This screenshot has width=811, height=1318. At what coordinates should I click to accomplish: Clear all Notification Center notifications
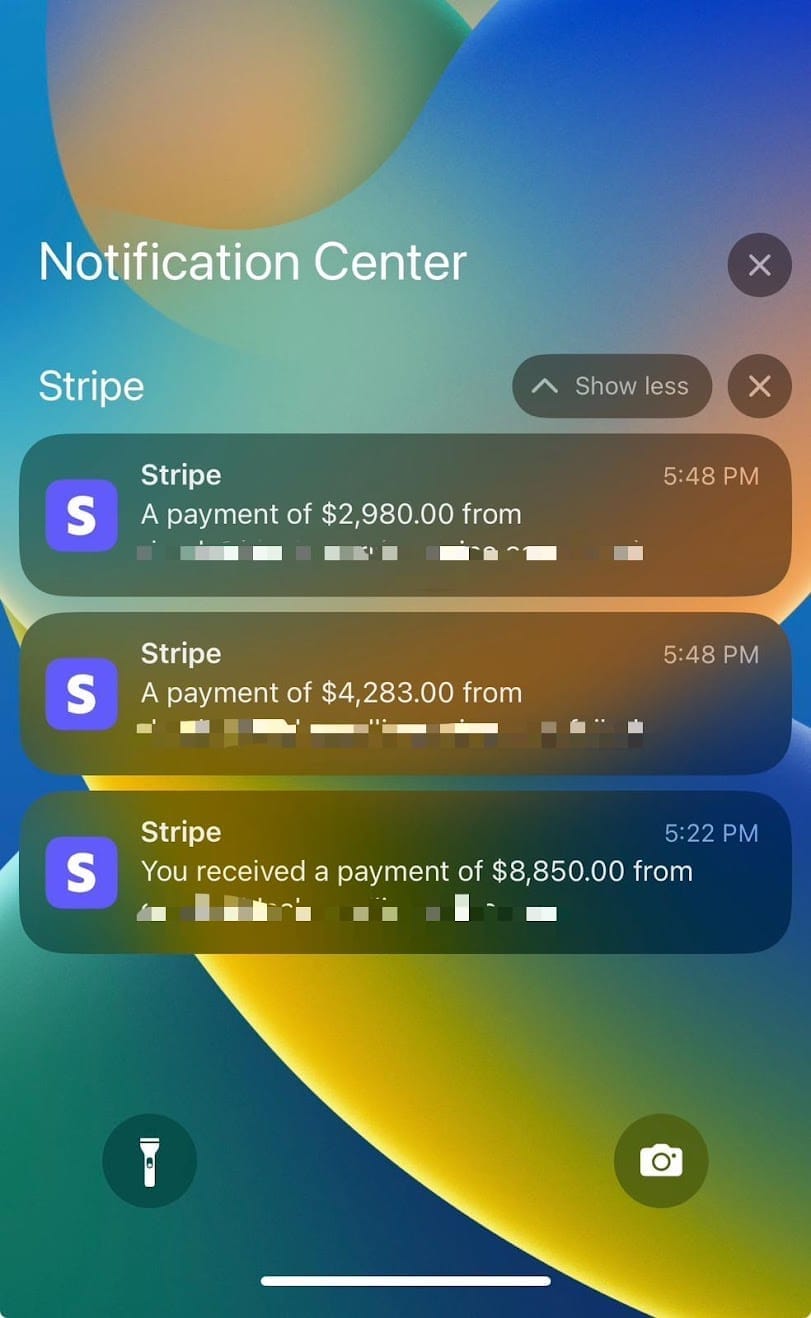pyautogui.click(x=759, y=265)
